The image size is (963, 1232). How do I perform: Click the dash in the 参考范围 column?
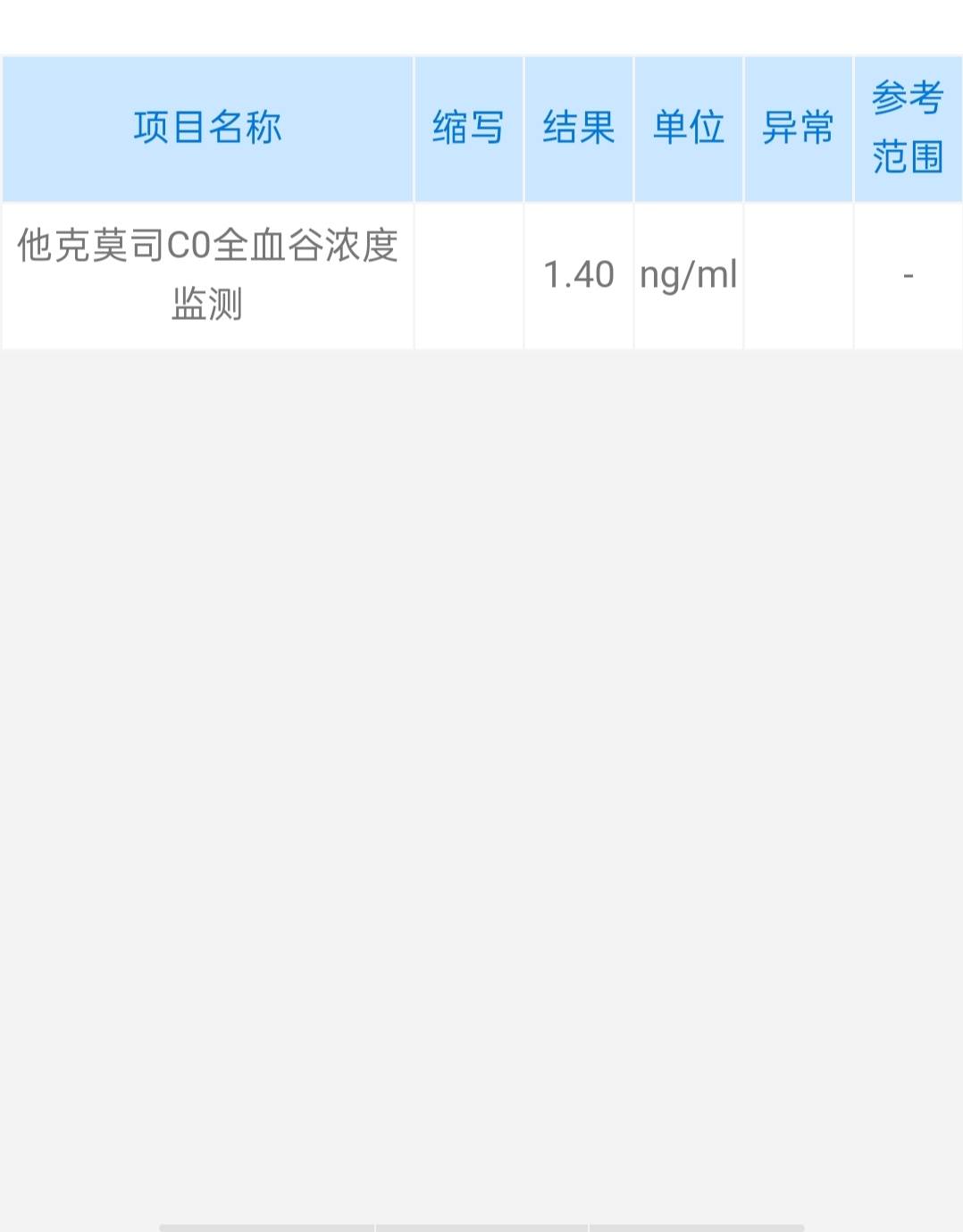909,274
